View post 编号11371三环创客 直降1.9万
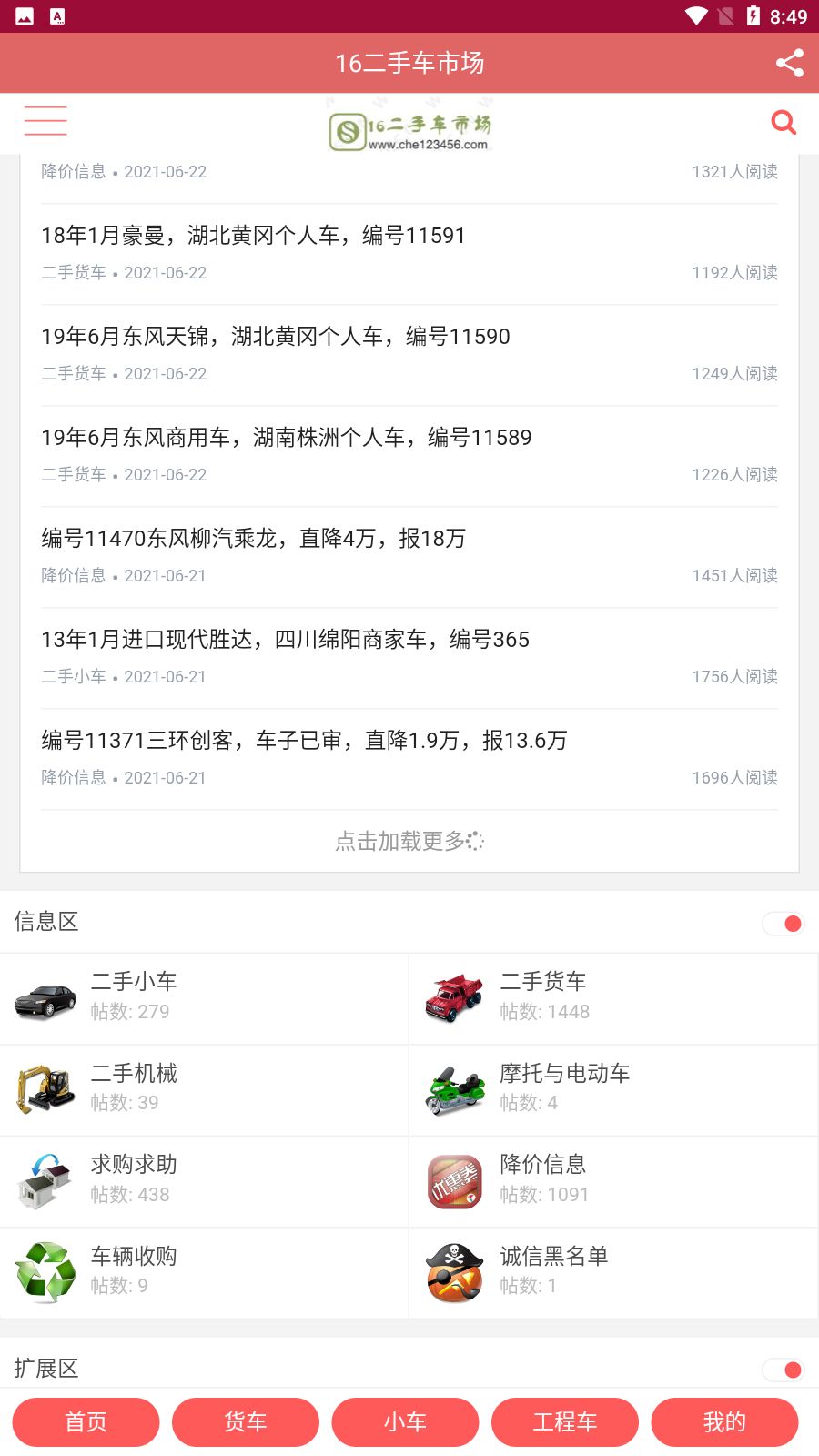 (304, 741)
